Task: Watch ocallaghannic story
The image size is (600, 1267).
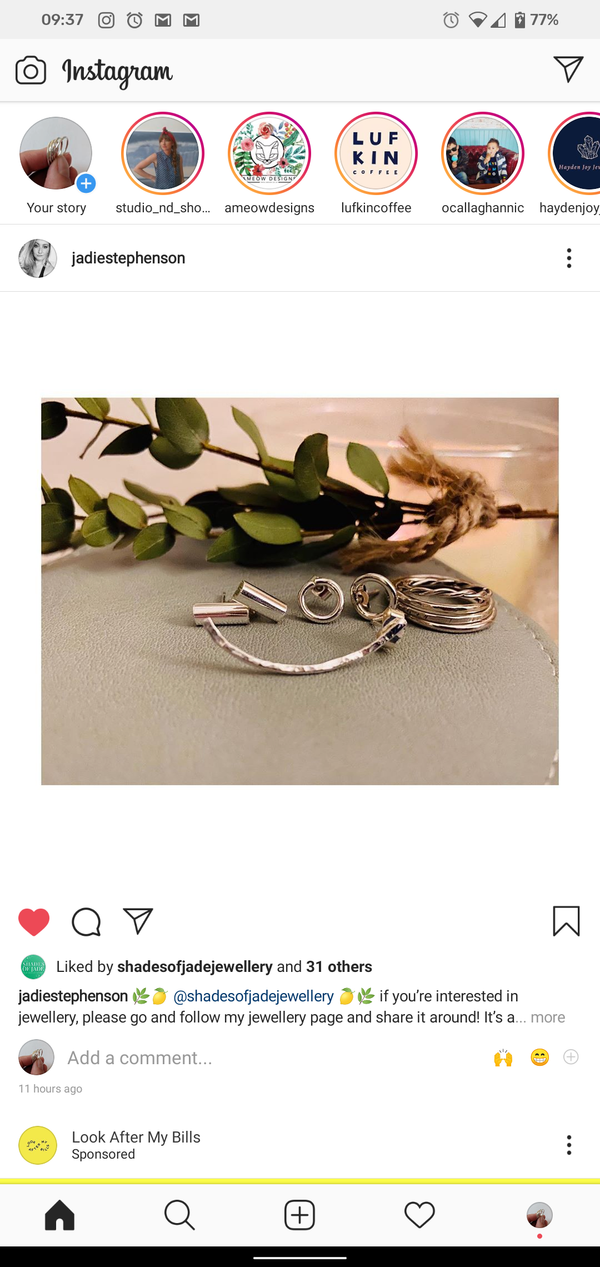Action: tap(483, 154)
